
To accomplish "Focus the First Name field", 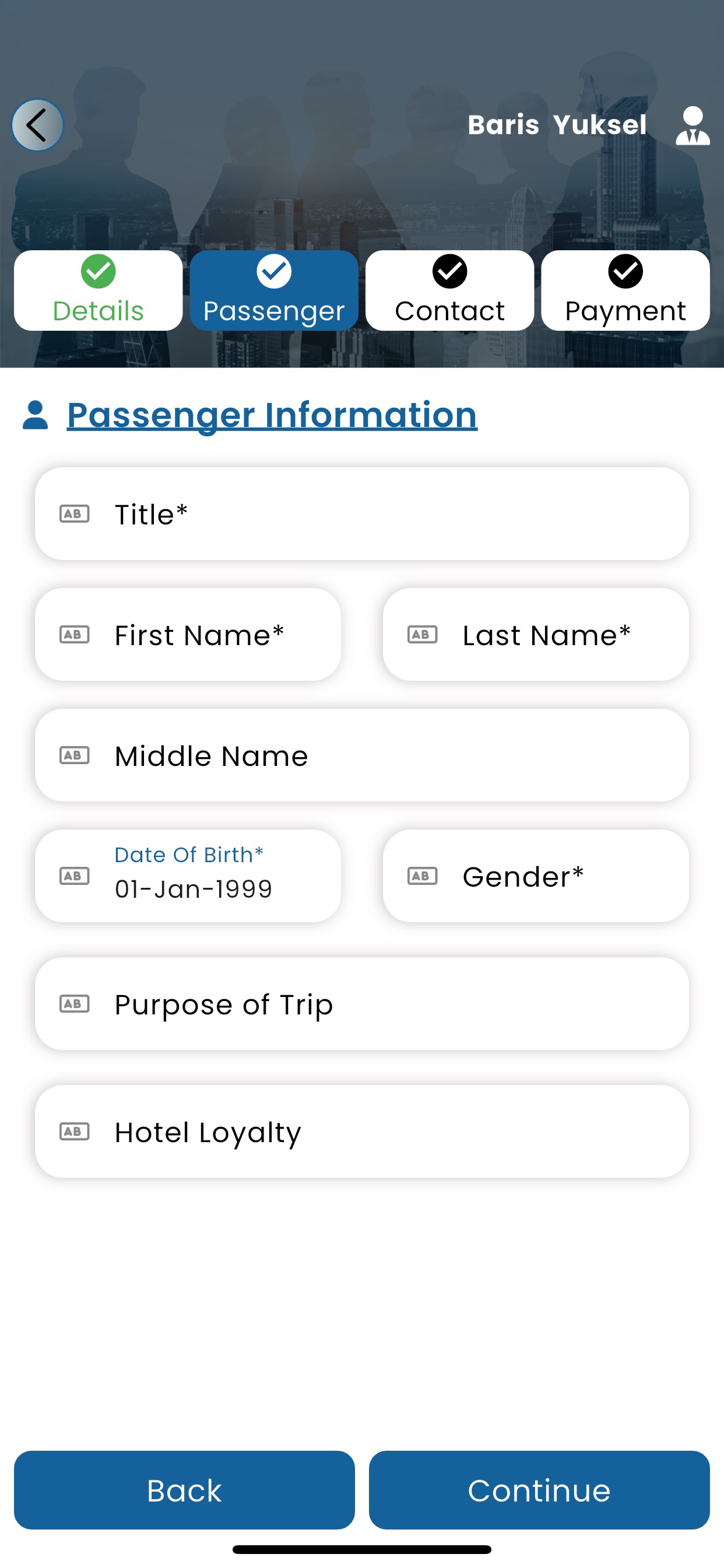I will click(x=188, y=634).
